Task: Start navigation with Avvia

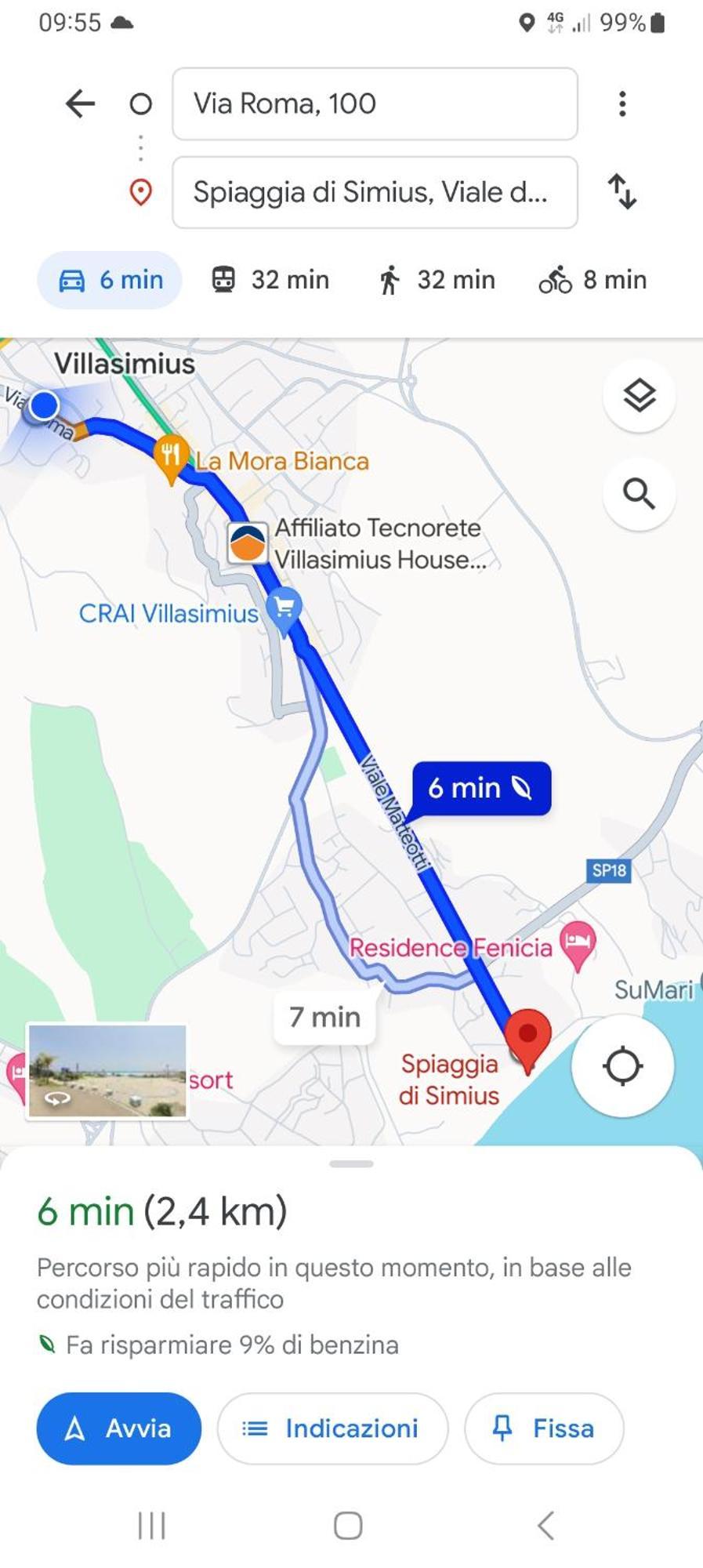Action: click(x=118, y=1428)
